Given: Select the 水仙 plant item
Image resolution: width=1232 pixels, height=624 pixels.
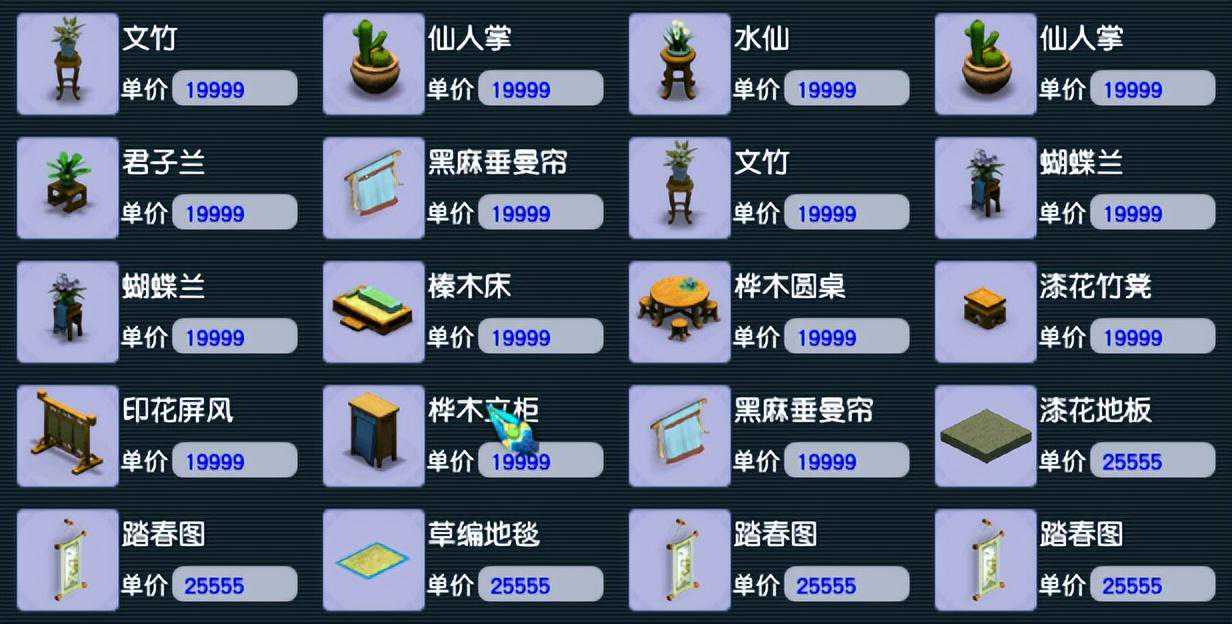Looking at the screenshot, I should (x=679, y=64).
